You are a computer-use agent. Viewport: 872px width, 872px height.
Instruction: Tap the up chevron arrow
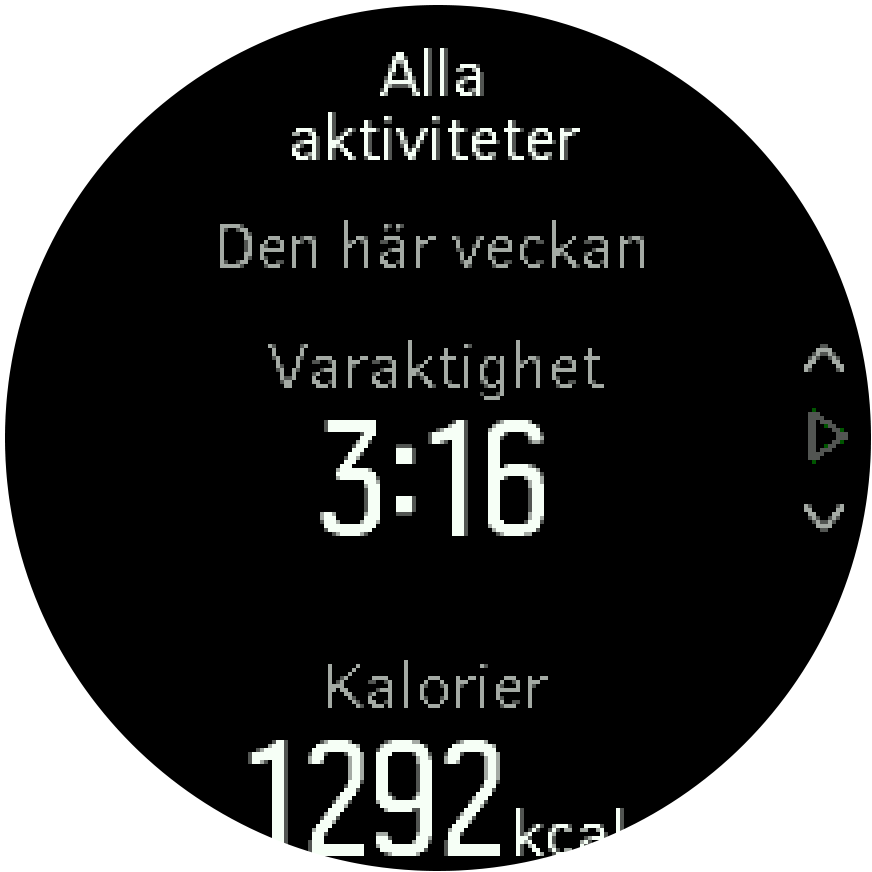pos(824,360)
